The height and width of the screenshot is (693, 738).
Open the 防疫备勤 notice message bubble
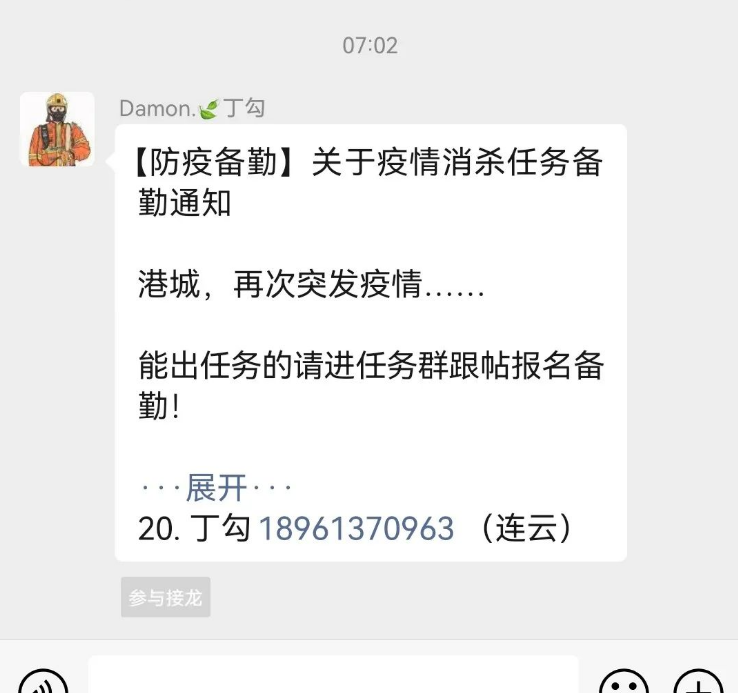[x=370, y=300]
